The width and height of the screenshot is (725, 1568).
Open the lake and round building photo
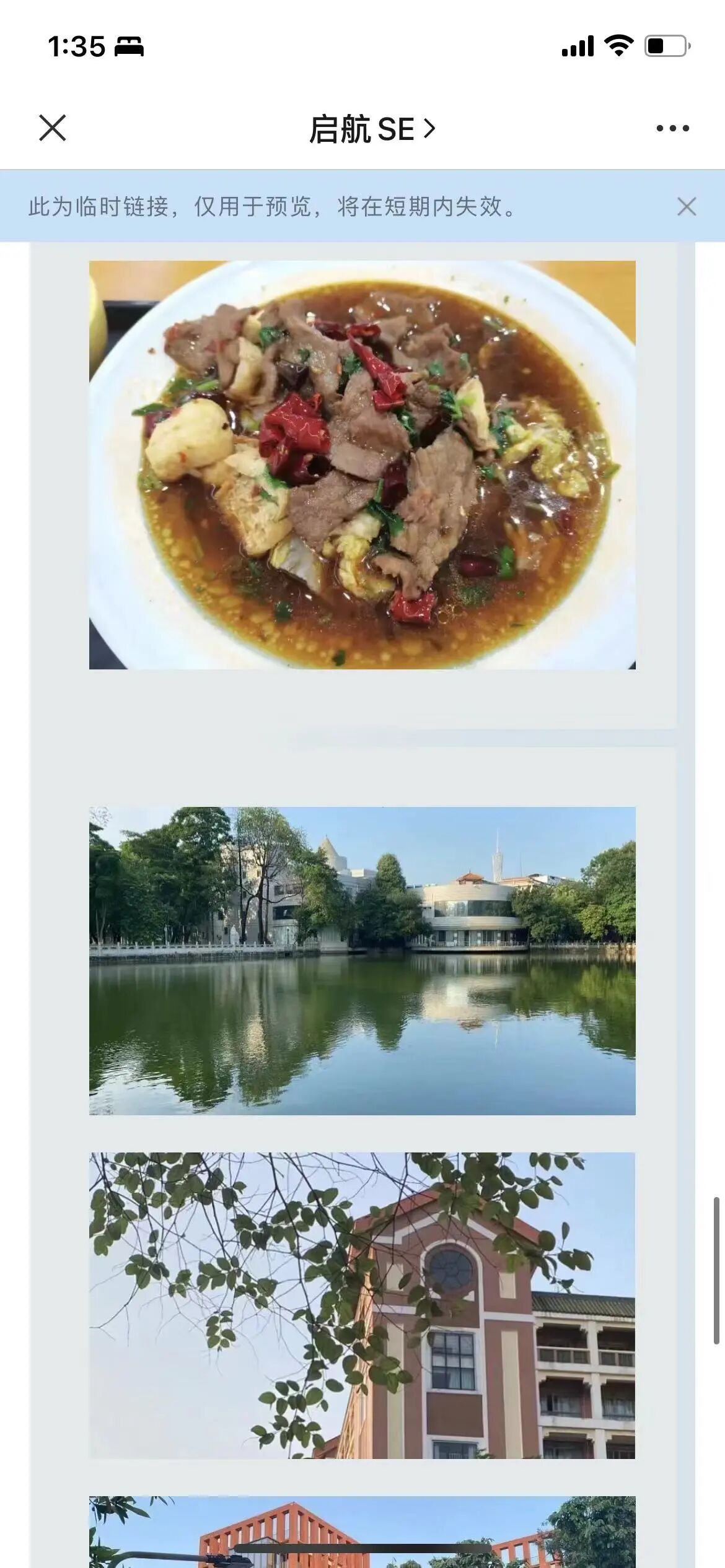point(362,960)
